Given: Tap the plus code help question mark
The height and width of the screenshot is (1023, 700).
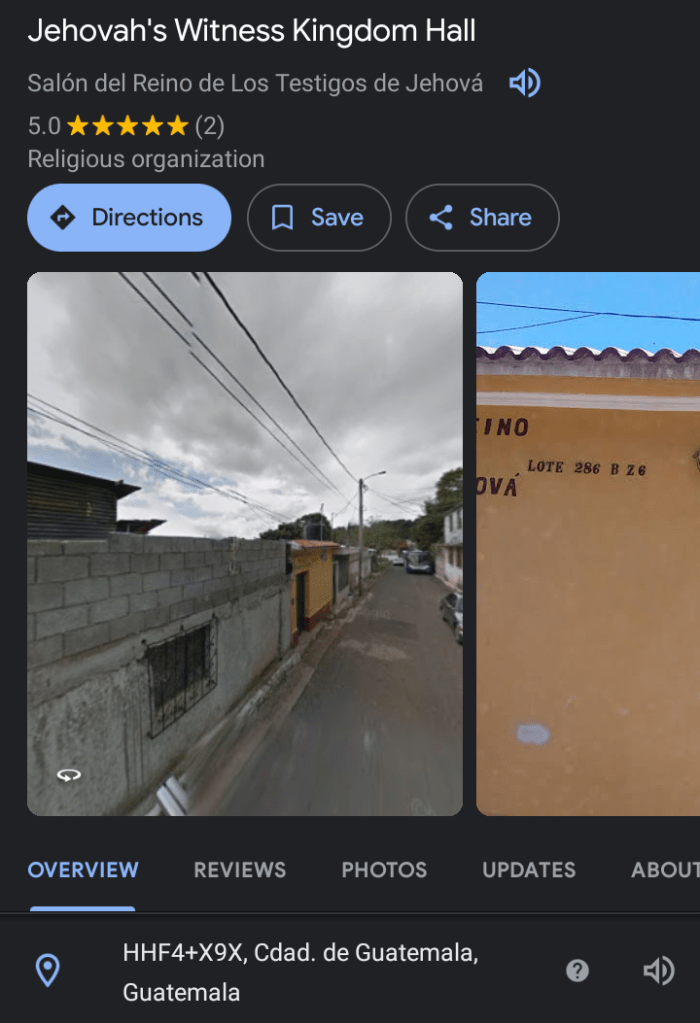Looking at the screenshot, I should point(577,971).
